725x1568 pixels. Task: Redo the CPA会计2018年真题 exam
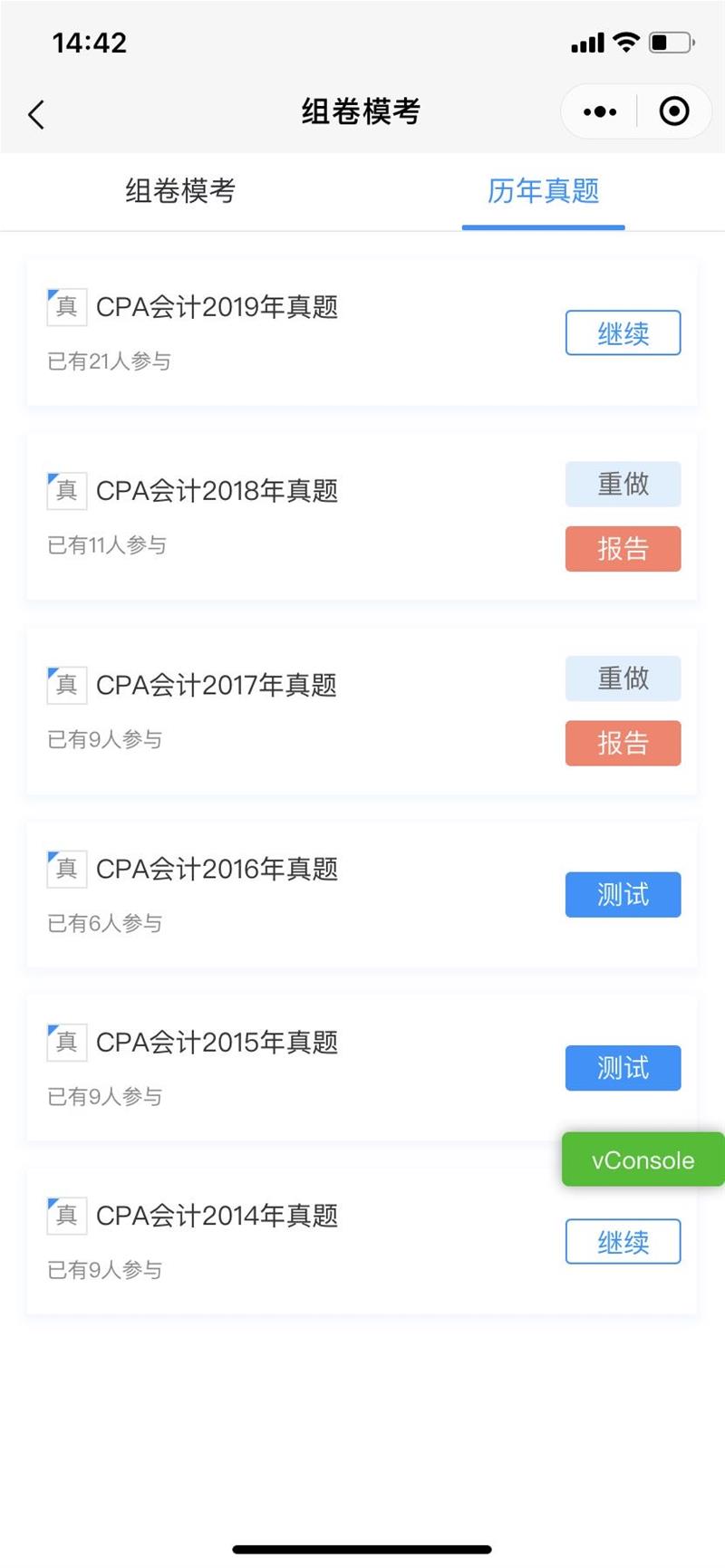tap(623, 485)
